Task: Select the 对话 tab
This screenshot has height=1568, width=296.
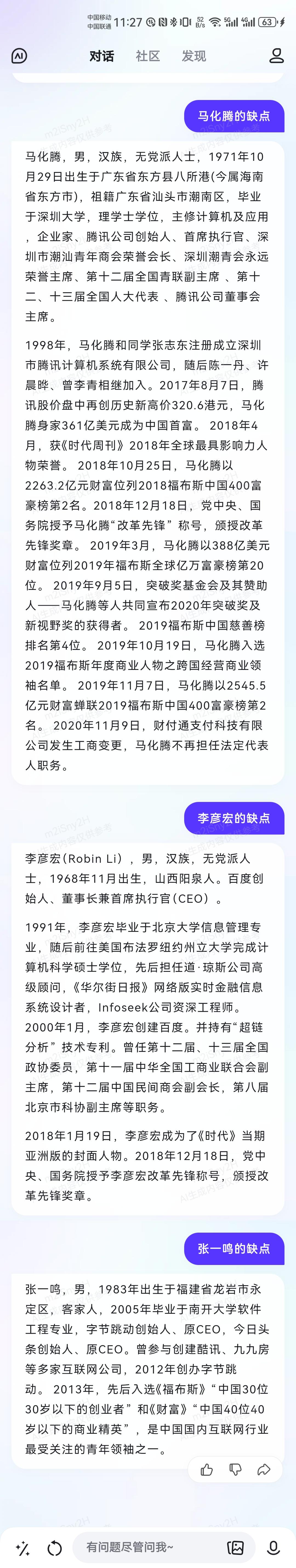Action: [x=102, y=56]
